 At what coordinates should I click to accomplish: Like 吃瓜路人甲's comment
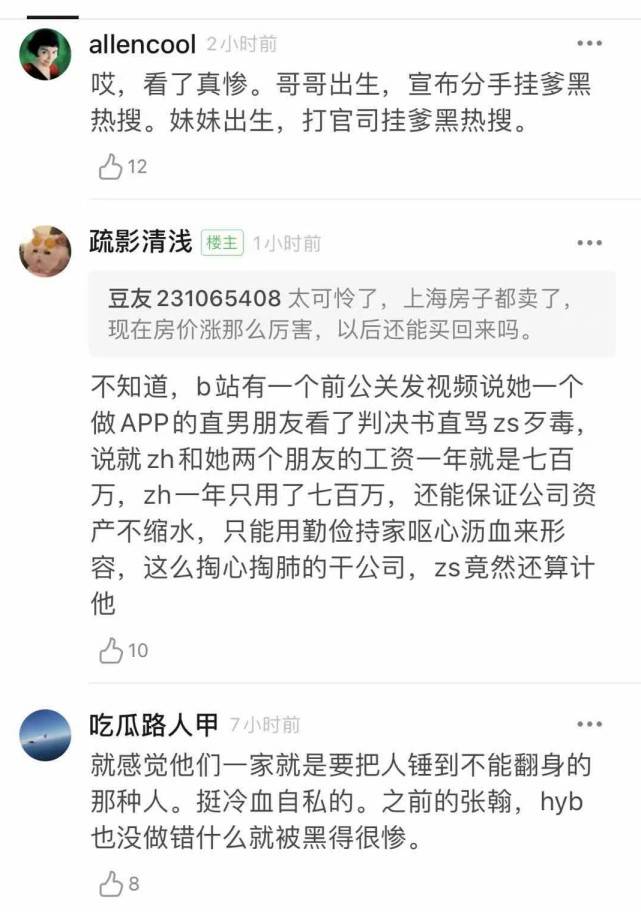pos(111,884)
